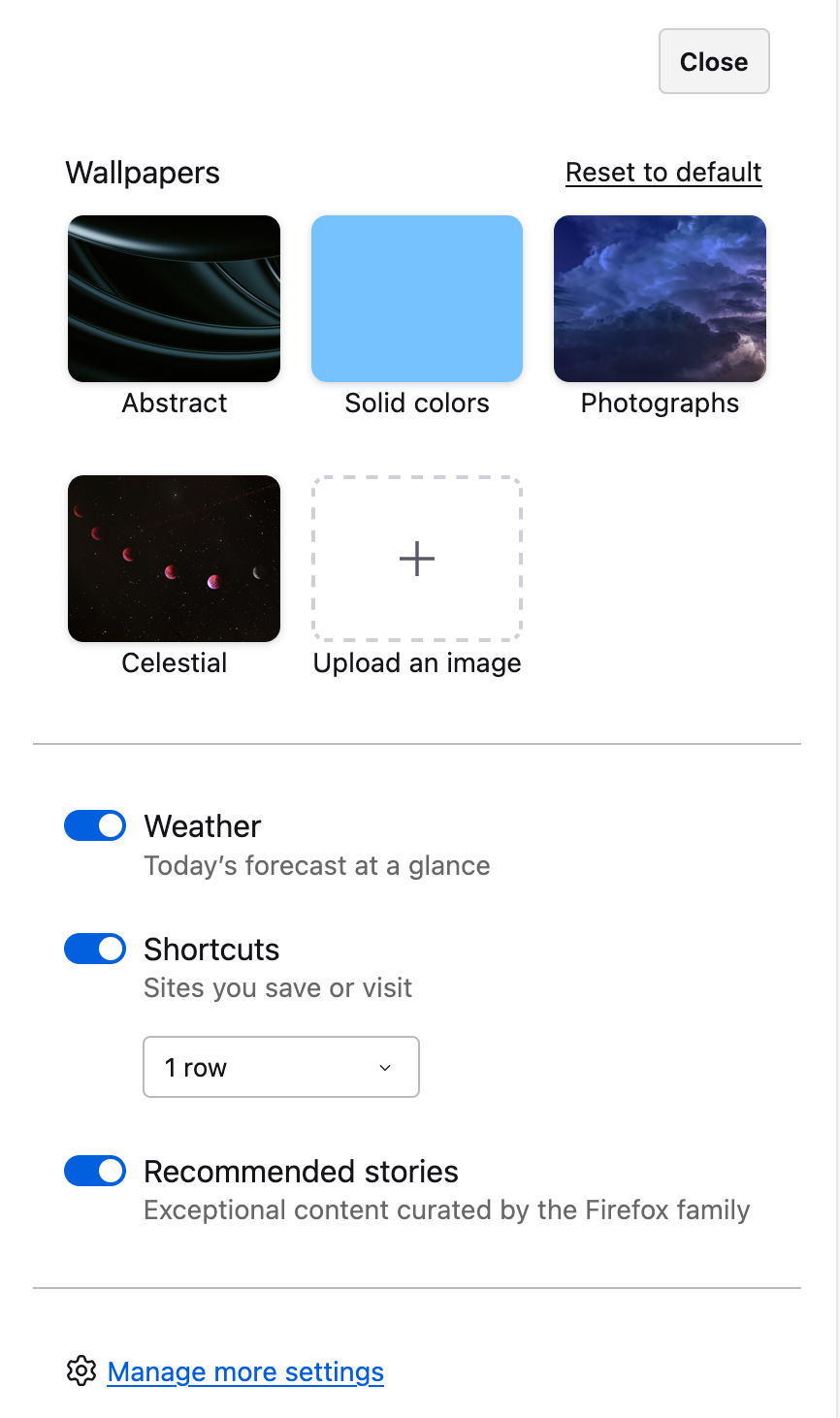
Task: Choose the Photographs wallpaper category
Action: pyautogui.click(x=660, y=298)
